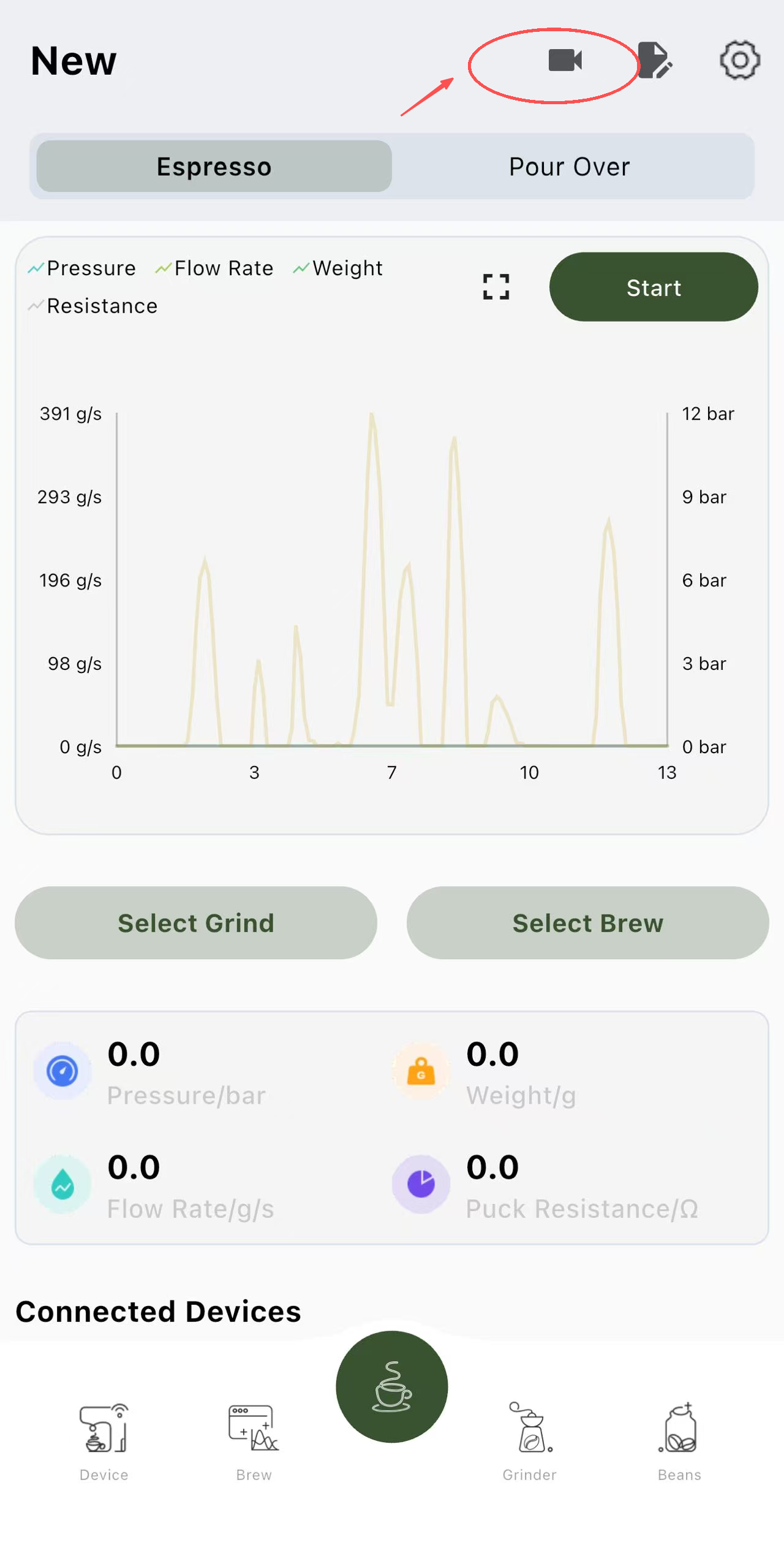Toggle the Weight line in the chart
The width and height of the screenshot is (784, 1542).
pyautogui.click(x=338, y=268)
